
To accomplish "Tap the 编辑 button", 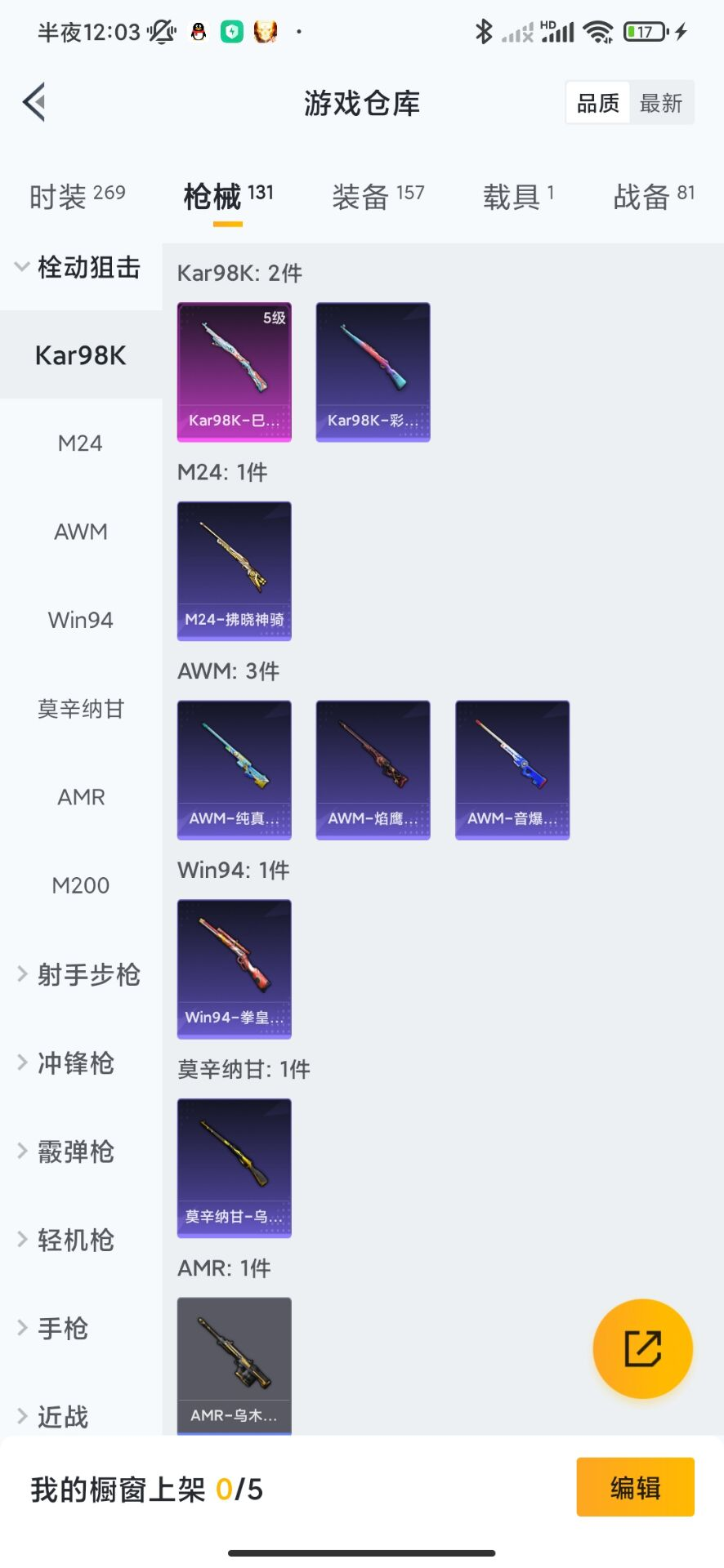I will tap(635, 1487).
